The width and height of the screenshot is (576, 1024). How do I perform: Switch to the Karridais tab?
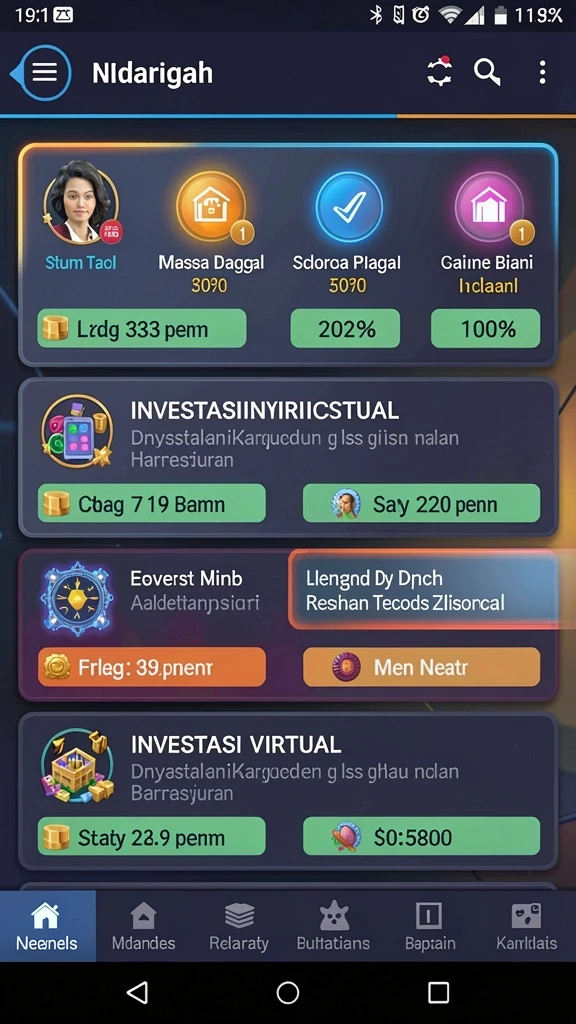tap(526, 926)
